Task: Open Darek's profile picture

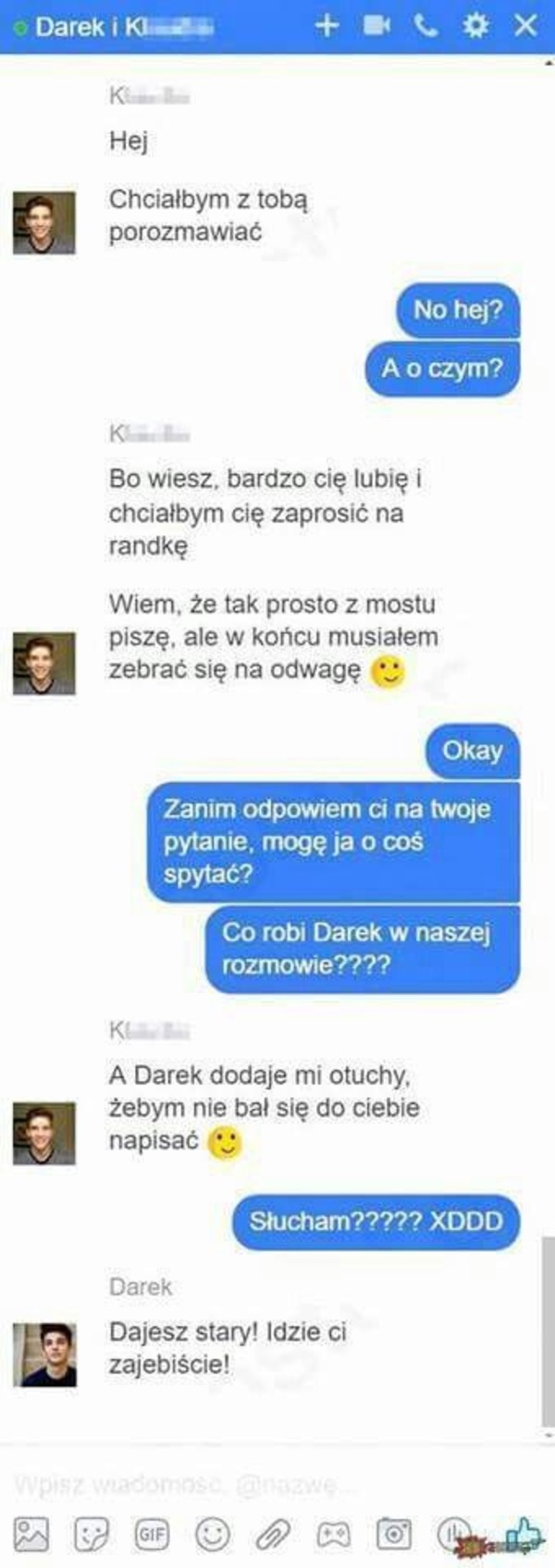Action: pyautogui.click(x=44, y=1354)
